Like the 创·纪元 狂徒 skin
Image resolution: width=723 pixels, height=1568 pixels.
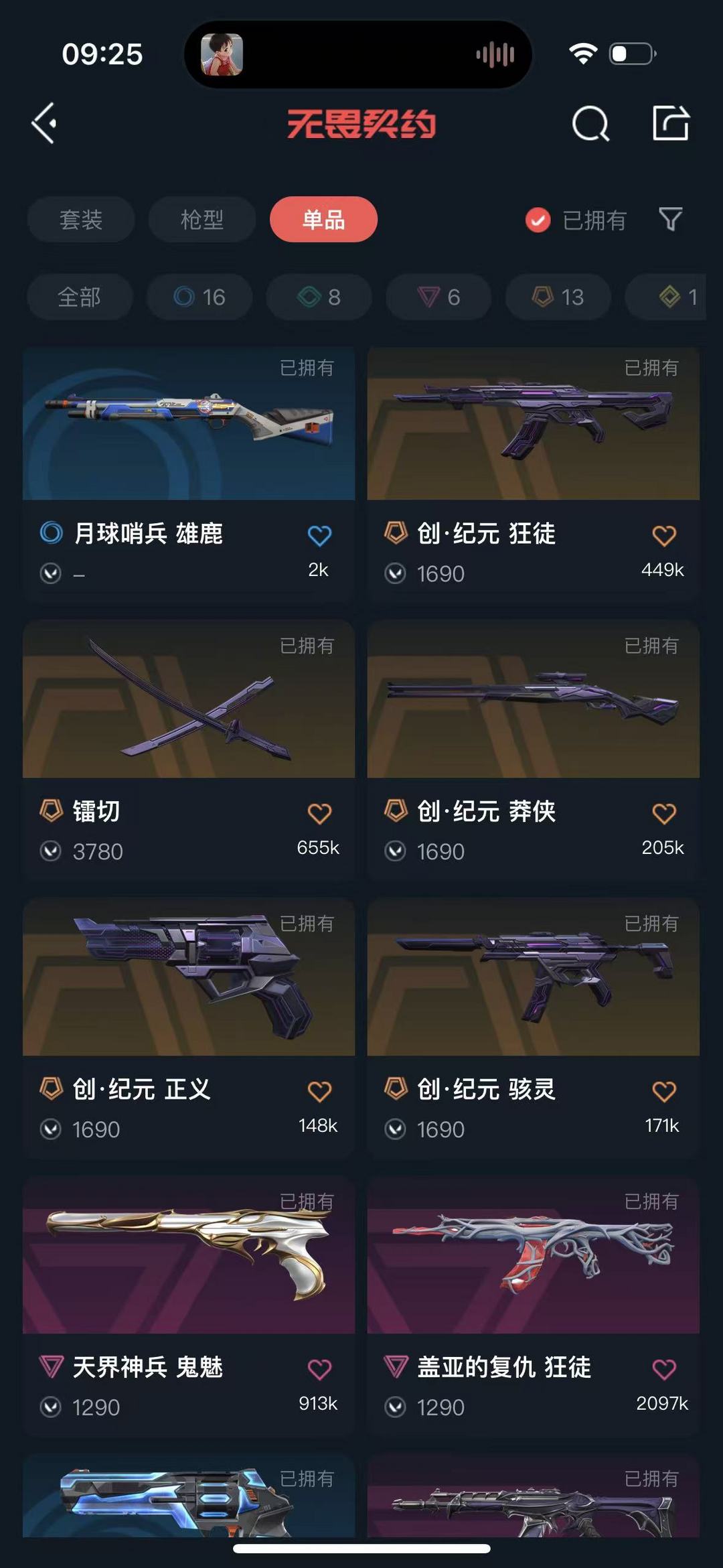point(664,535)
